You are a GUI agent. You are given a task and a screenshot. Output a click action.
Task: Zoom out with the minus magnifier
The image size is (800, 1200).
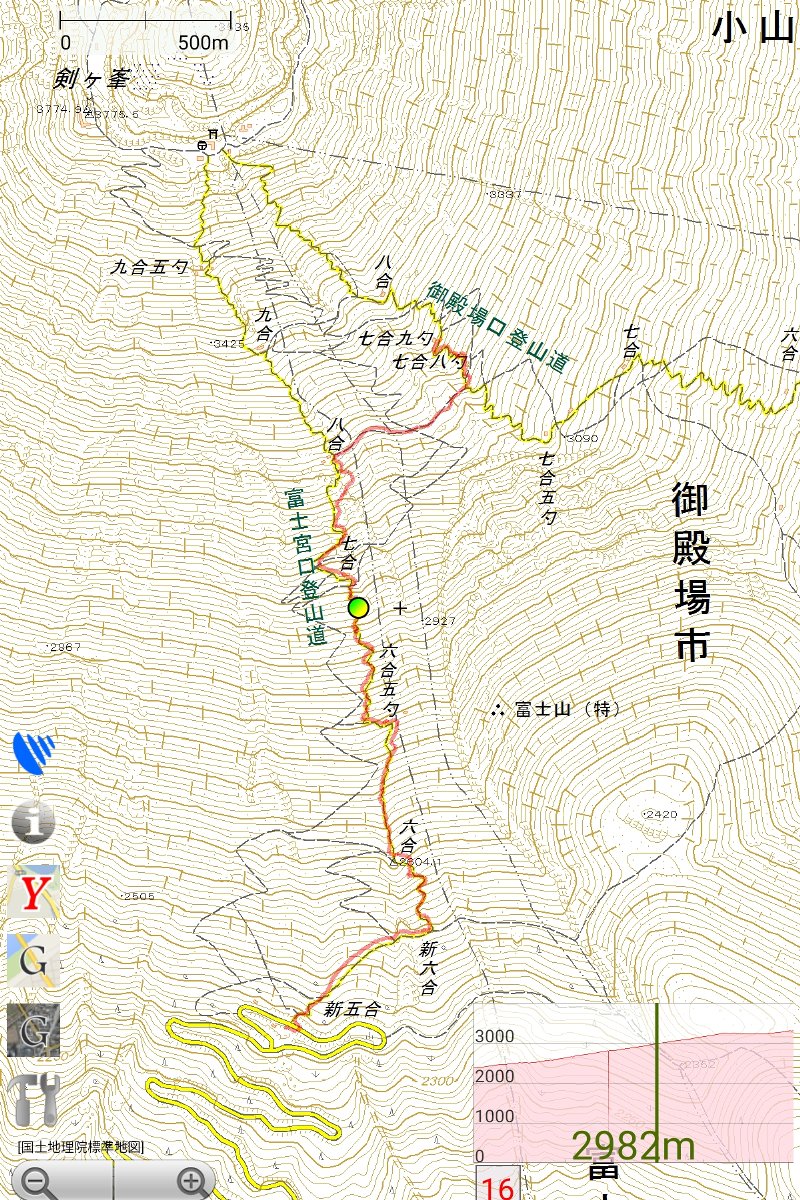40,1182
